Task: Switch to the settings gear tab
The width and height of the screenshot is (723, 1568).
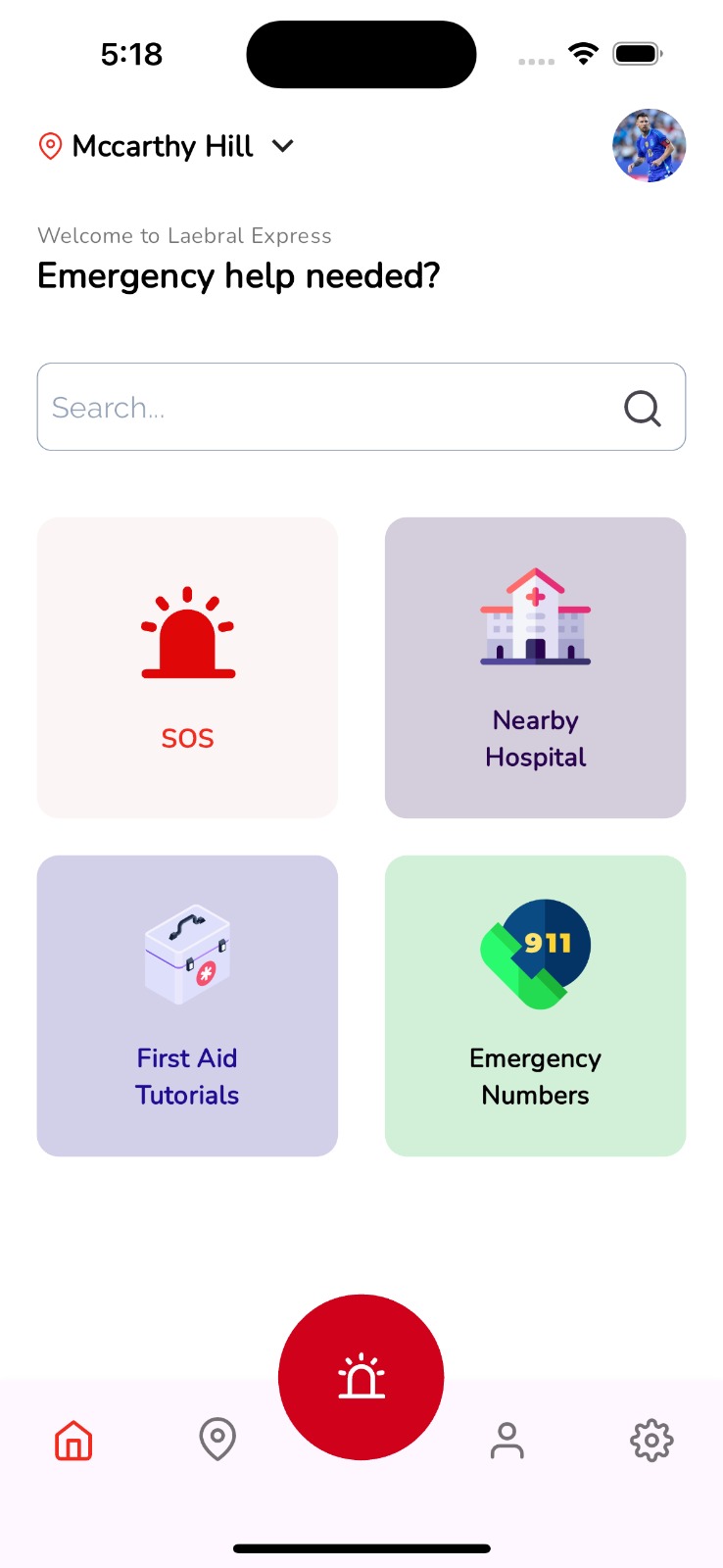Action: (x=651, y=1441)
